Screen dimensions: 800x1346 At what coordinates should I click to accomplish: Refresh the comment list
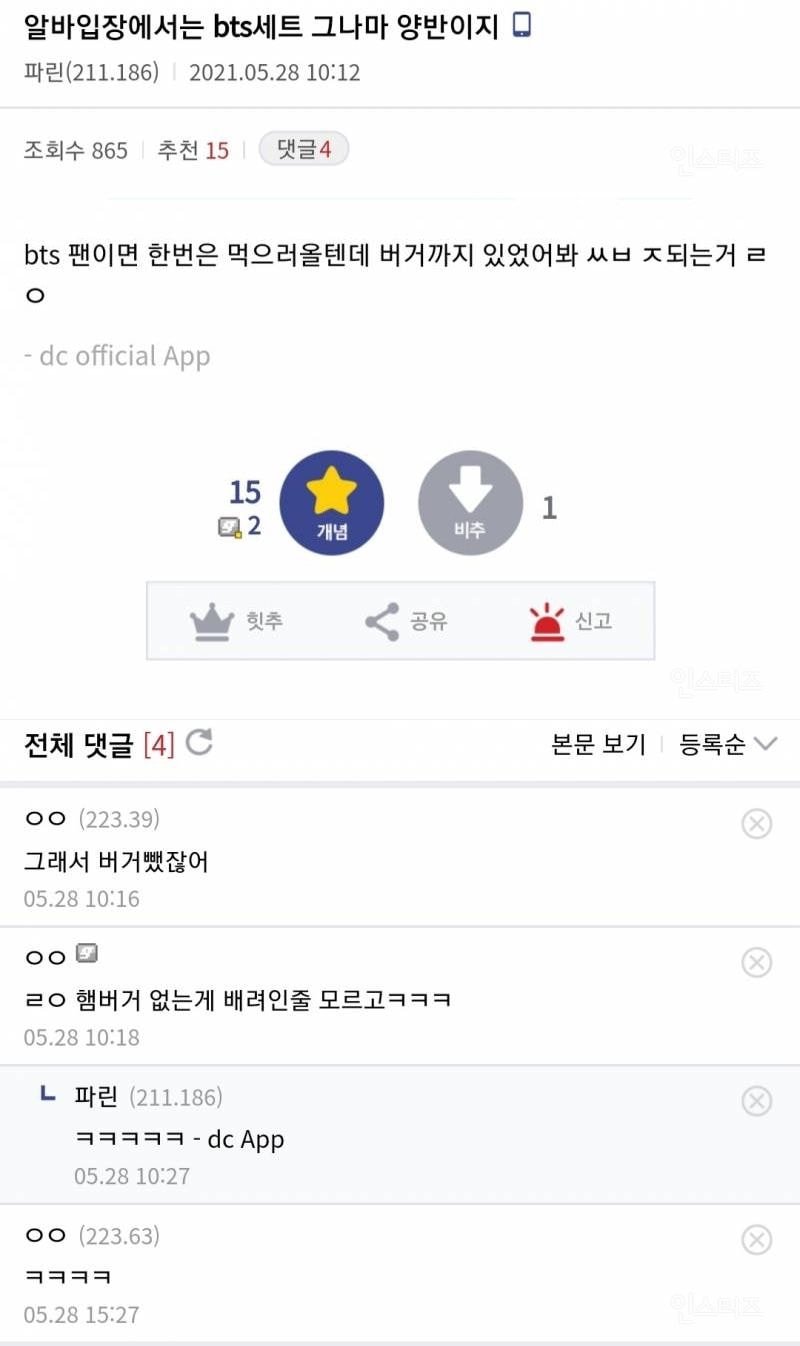pyautogui.click(x=199, y=742)
